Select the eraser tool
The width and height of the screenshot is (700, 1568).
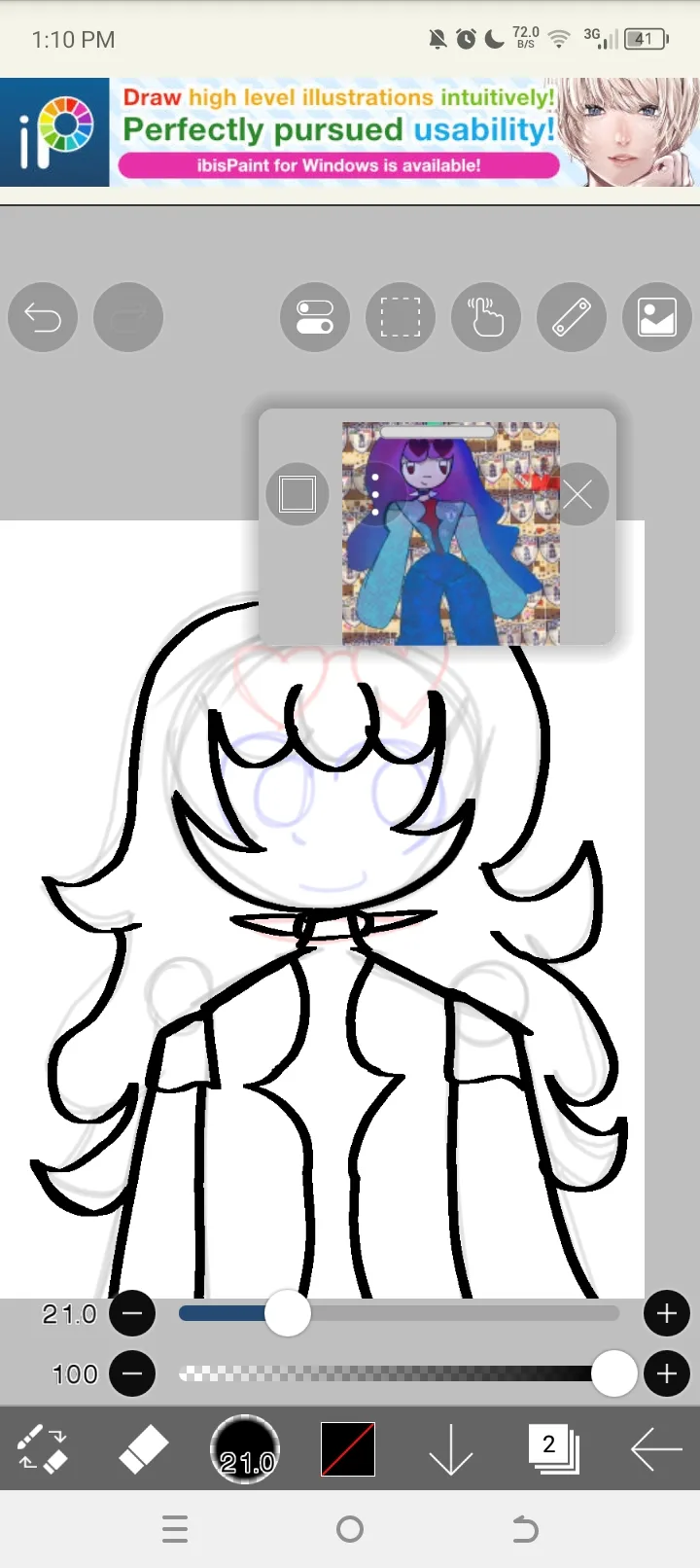[x=144, y=1450]
